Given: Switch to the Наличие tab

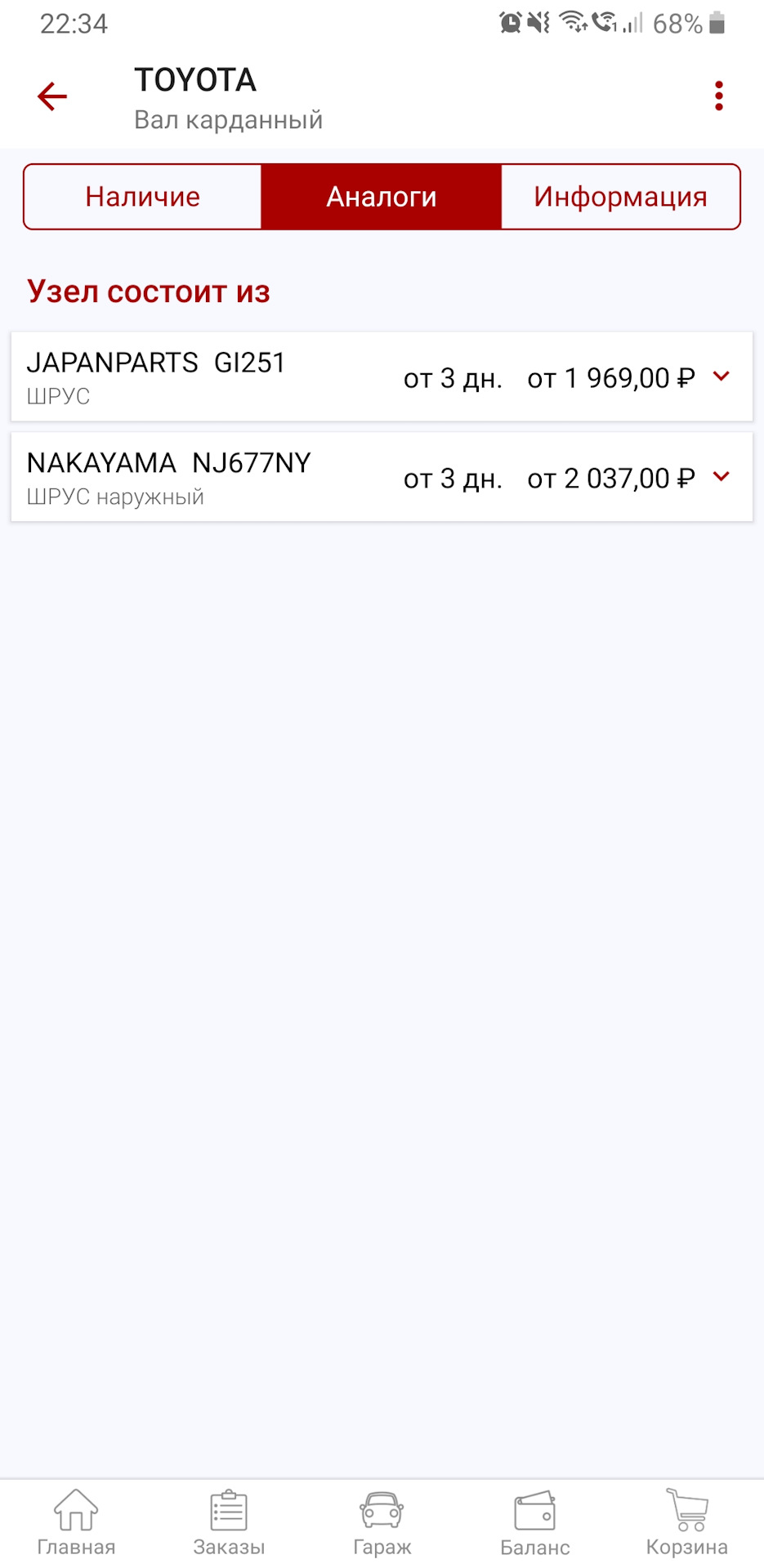Looking at the screenshot, I should click(x=143, y=197).
